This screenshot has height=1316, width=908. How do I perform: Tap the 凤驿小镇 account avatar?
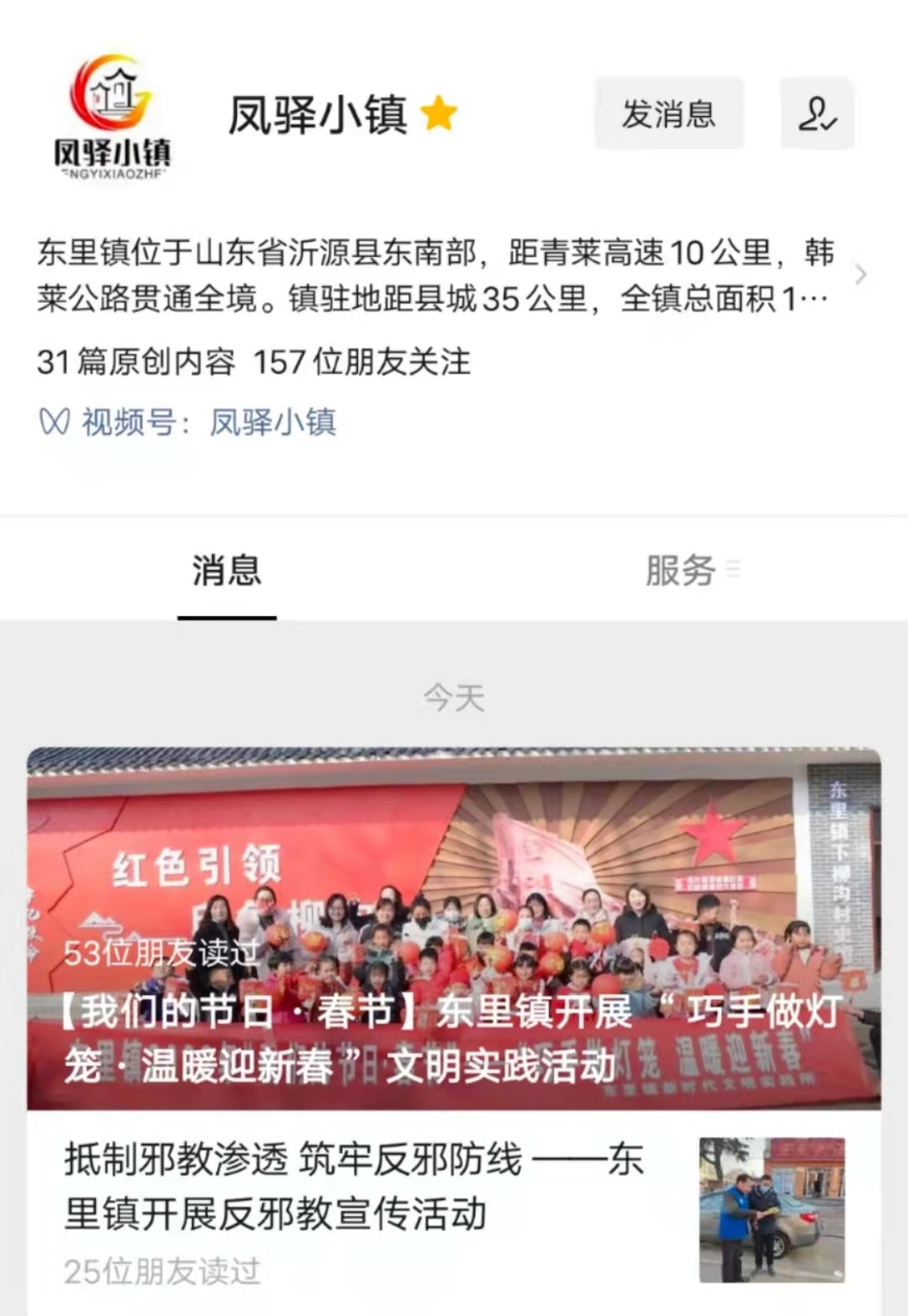pos(112,115)
